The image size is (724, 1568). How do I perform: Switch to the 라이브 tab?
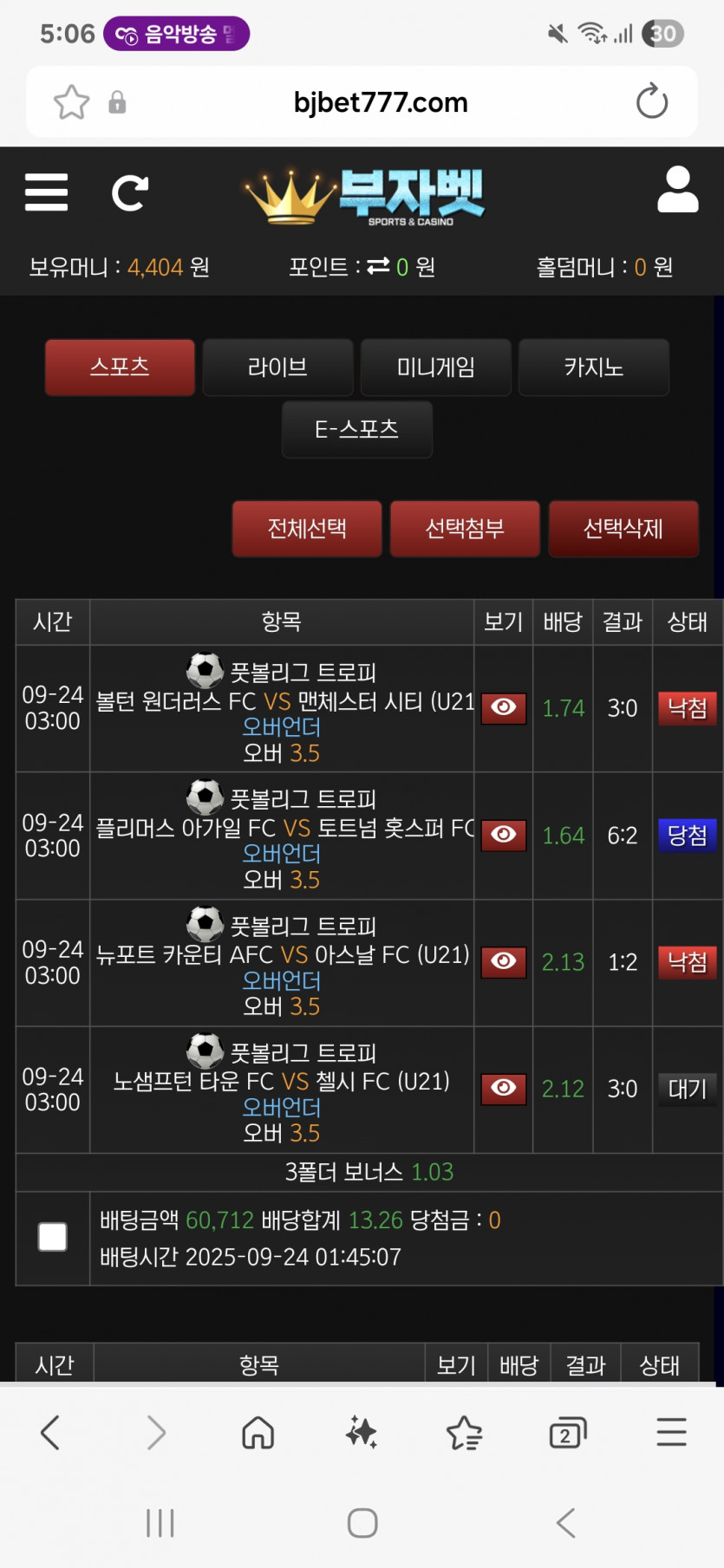click(x=277, y=368)
